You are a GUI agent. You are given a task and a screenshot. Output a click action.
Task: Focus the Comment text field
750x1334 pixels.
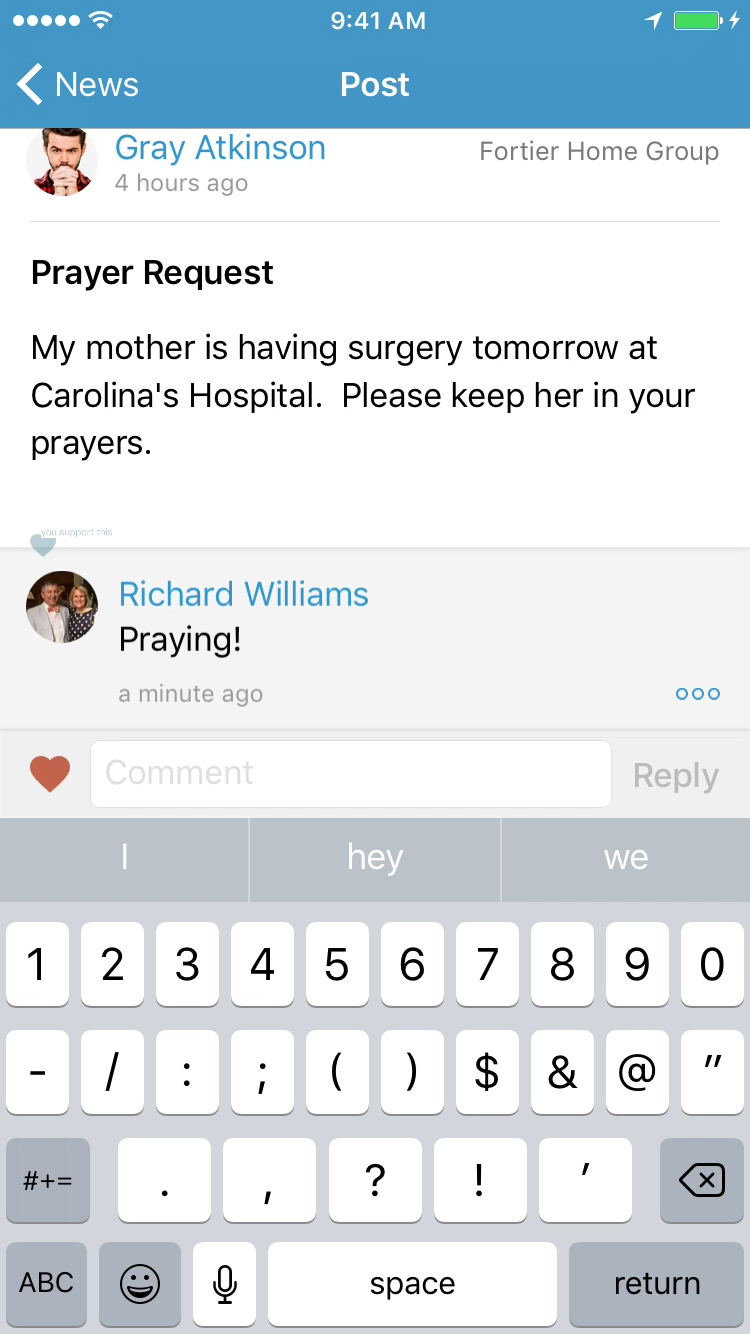click(350, 774)
